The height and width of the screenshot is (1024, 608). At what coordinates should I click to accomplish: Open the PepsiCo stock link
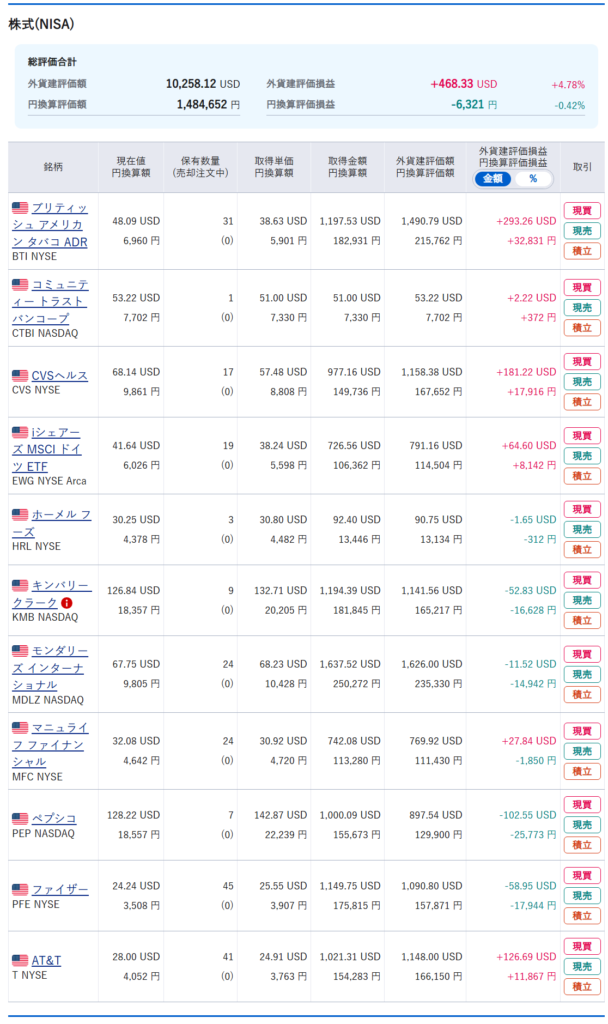[x=54, y=818]
